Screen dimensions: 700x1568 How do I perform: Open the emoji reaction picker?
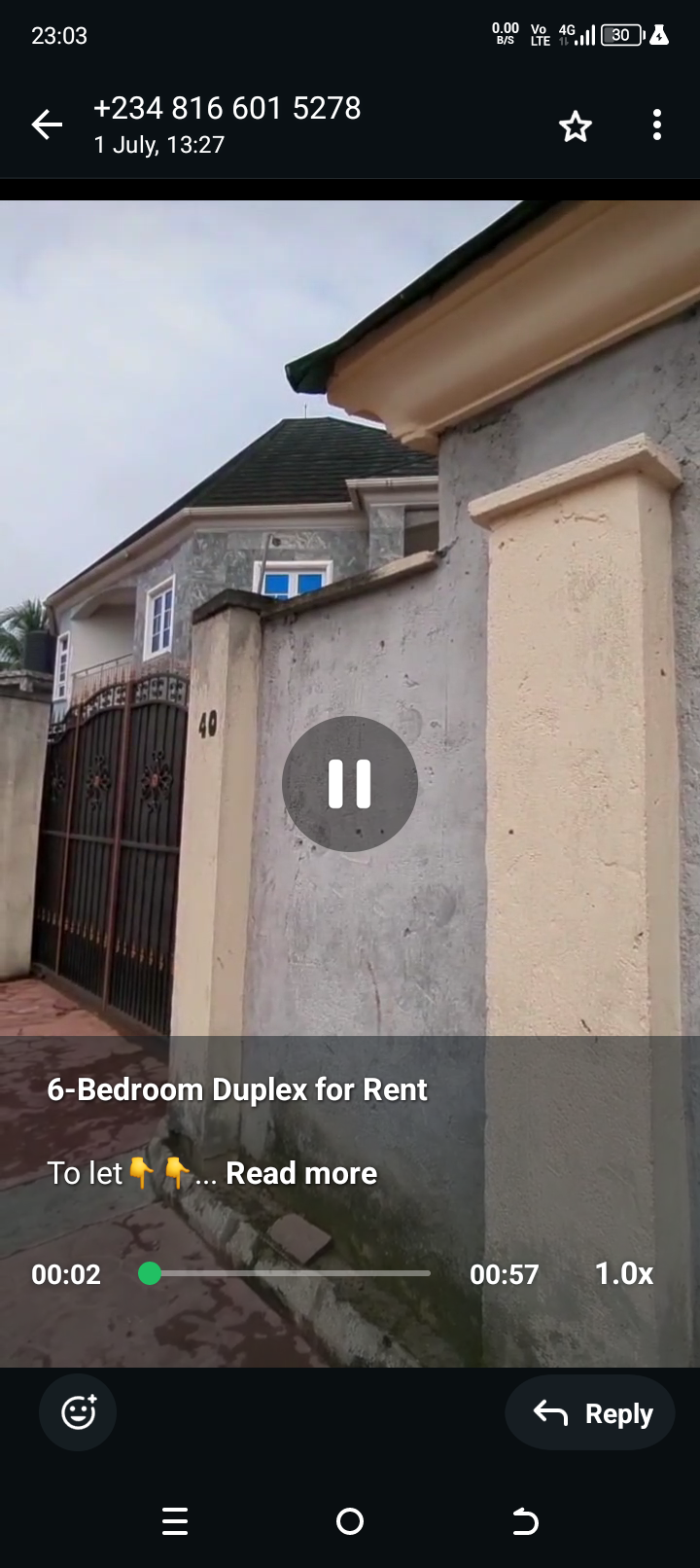click(x=78, y=1412)
